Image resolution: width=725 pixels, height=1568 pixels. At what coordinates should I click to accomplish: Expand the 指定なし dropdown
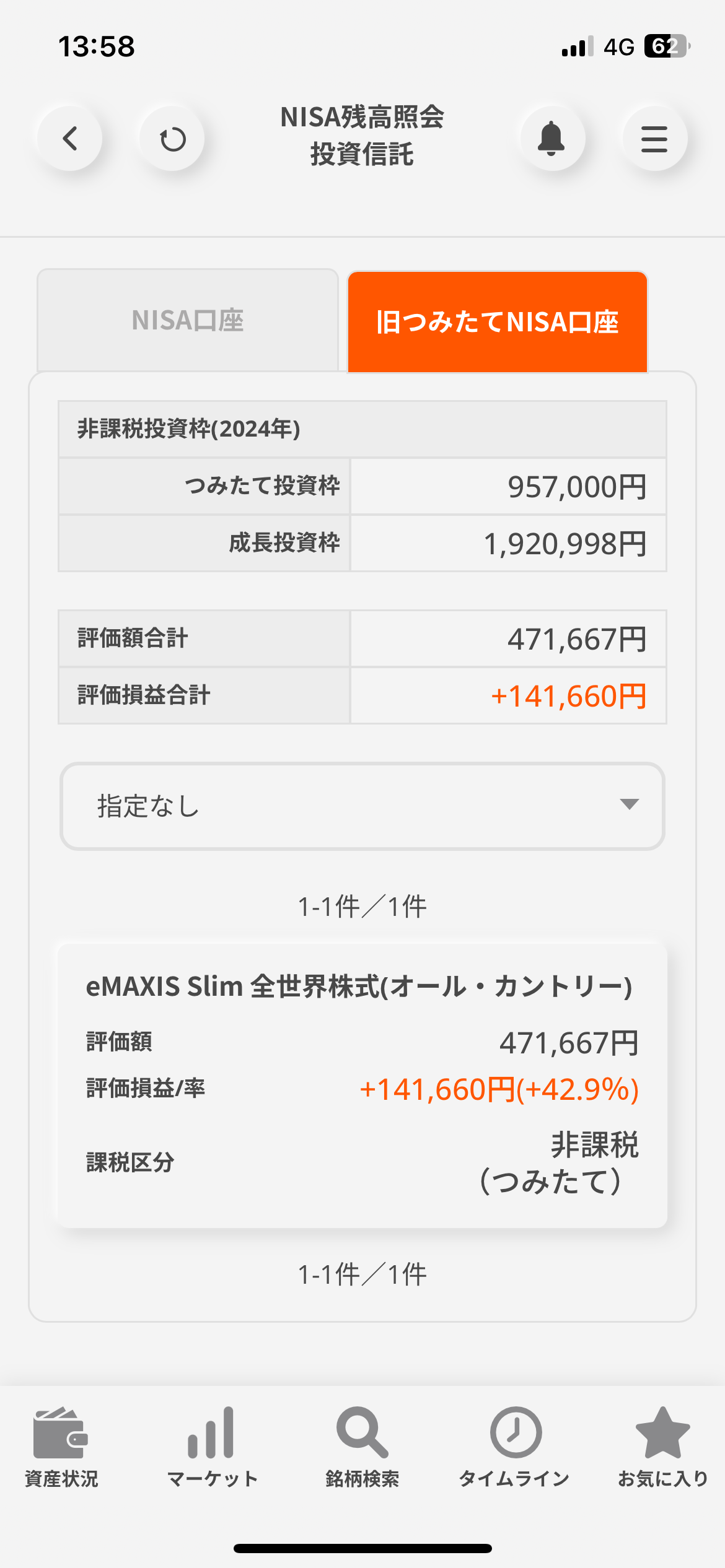tap(362, 806)
